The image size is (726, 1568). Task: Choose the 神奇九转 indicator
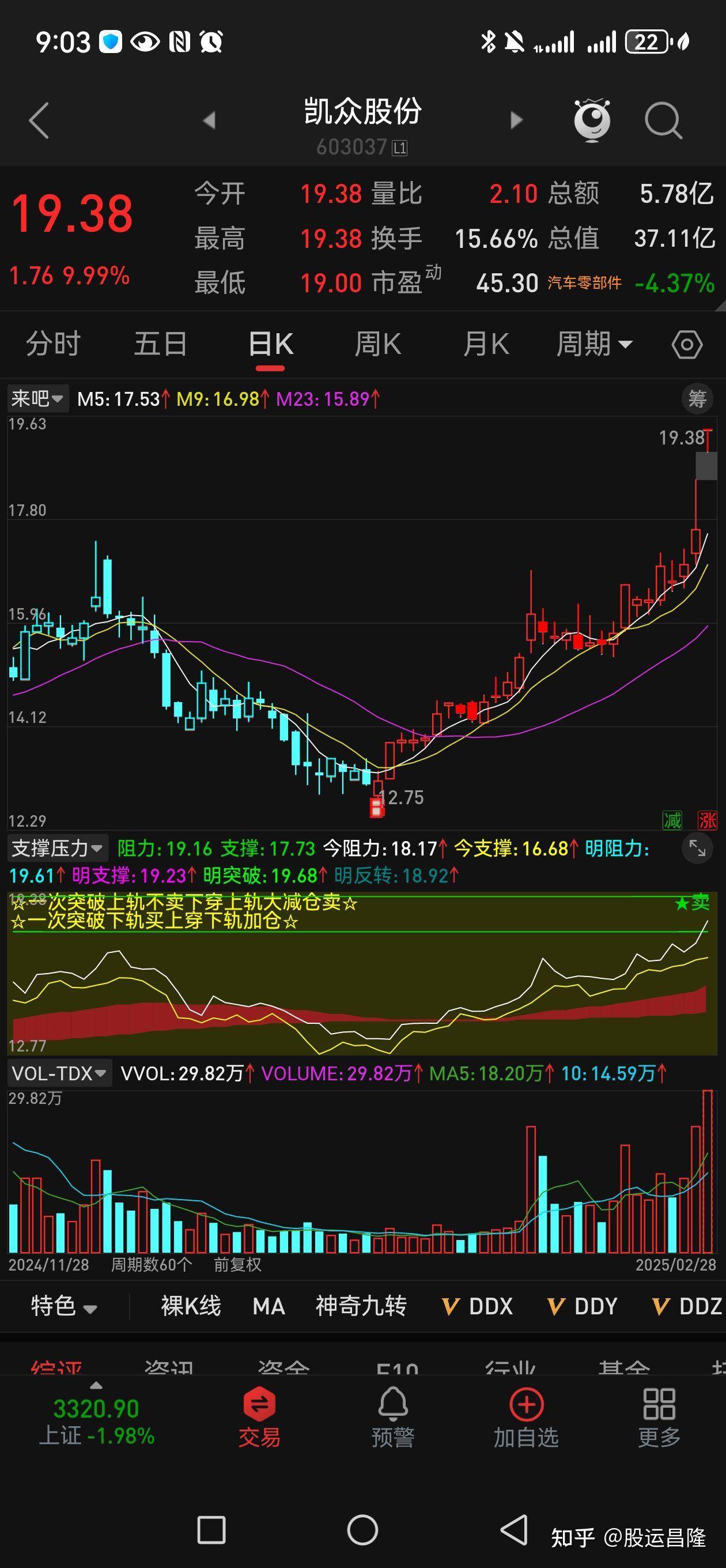tap(361, 1306)
